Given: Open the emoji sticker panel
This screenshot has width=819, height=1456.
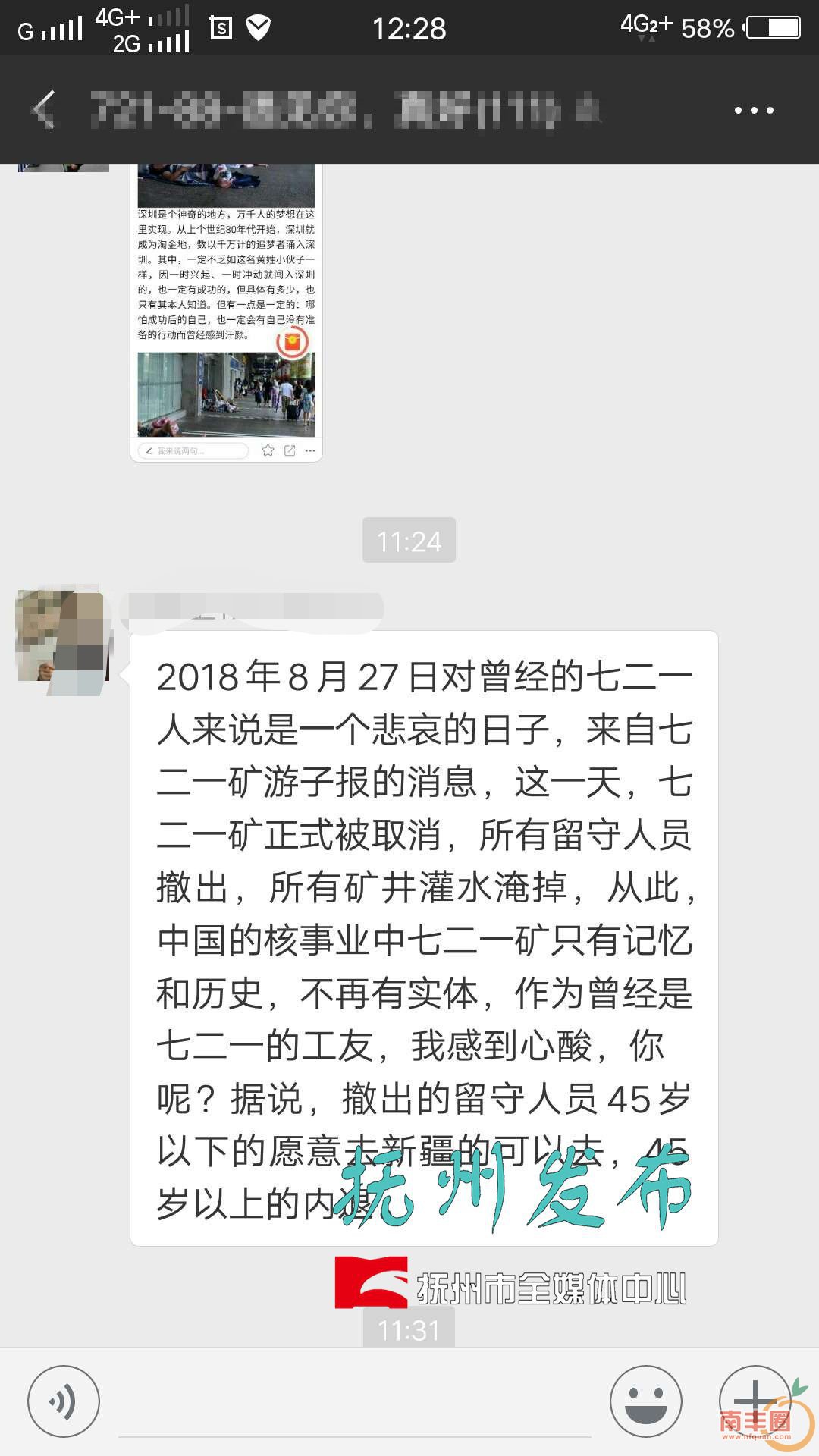Looking at the screenshot, I should [646, 1401].
